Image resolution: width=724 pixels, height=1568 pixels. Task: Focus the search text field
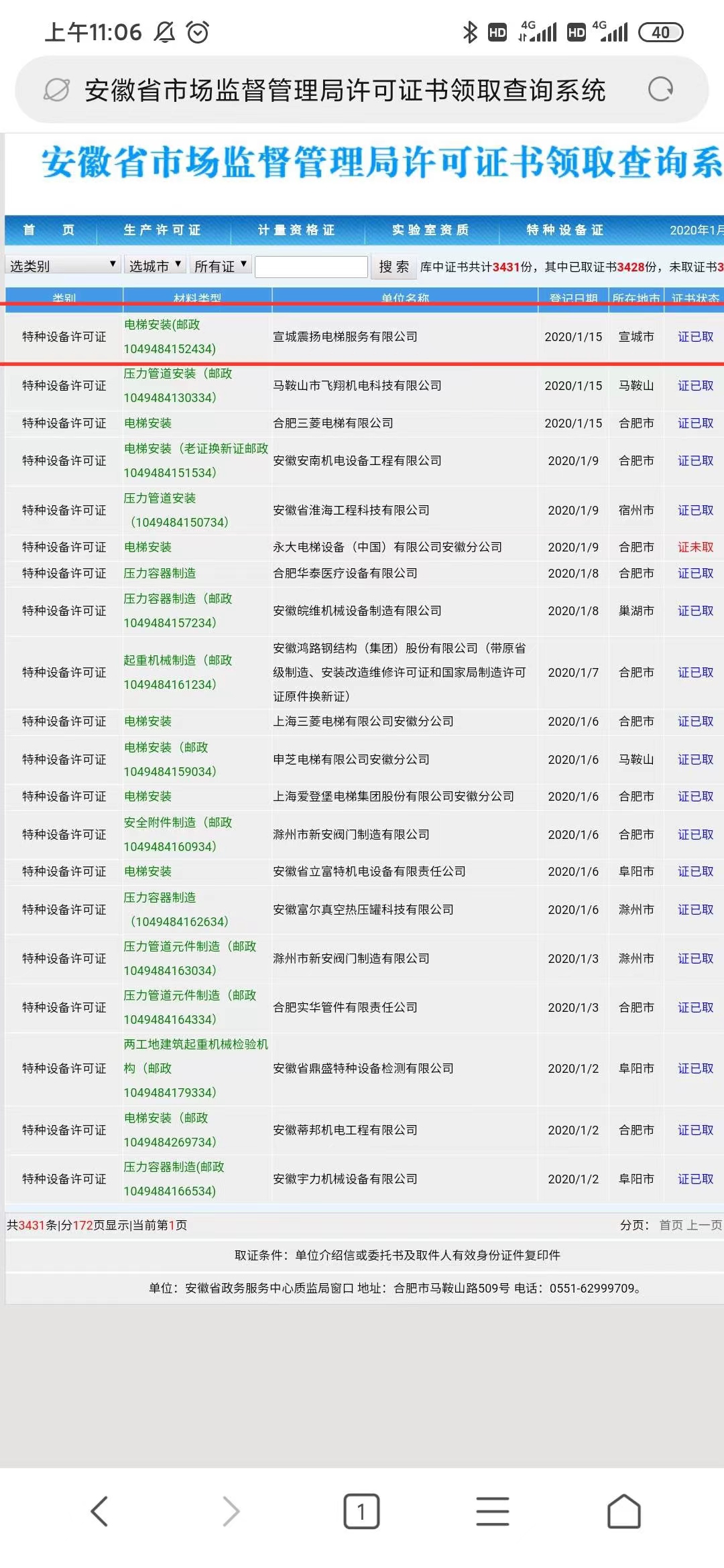tap(311, 266)
